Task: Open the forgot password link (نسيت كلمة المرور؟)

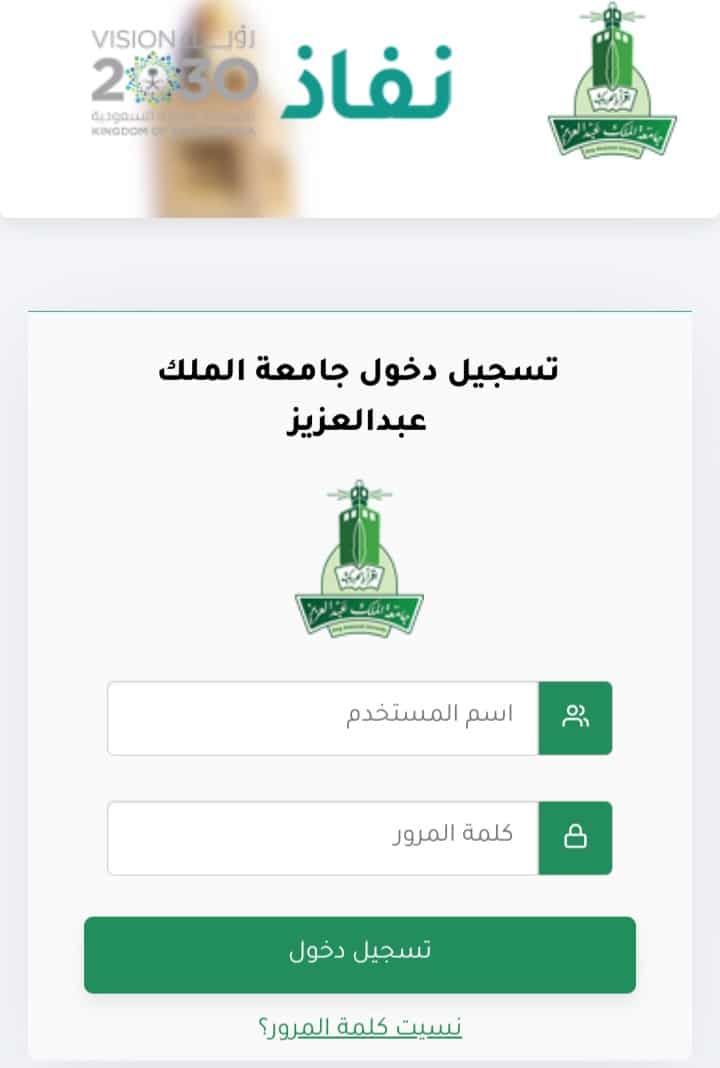Action: click(x=360, y=1026)
